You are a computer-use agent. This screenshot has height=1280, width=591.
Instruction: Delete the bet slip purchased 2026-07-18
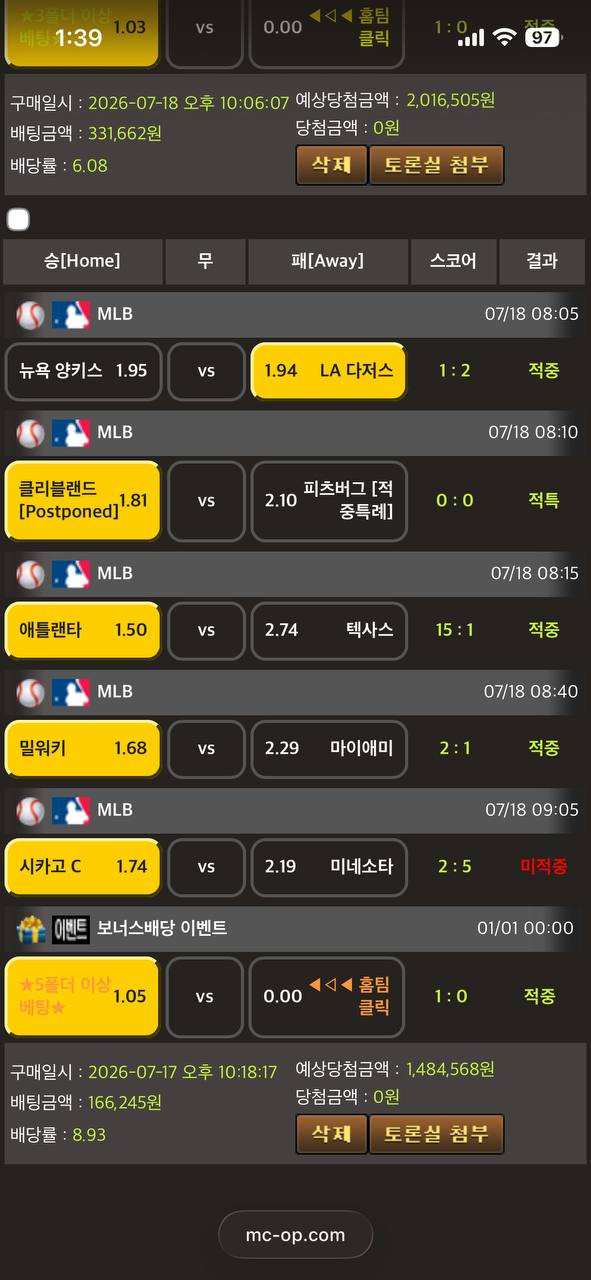[331, 165]
